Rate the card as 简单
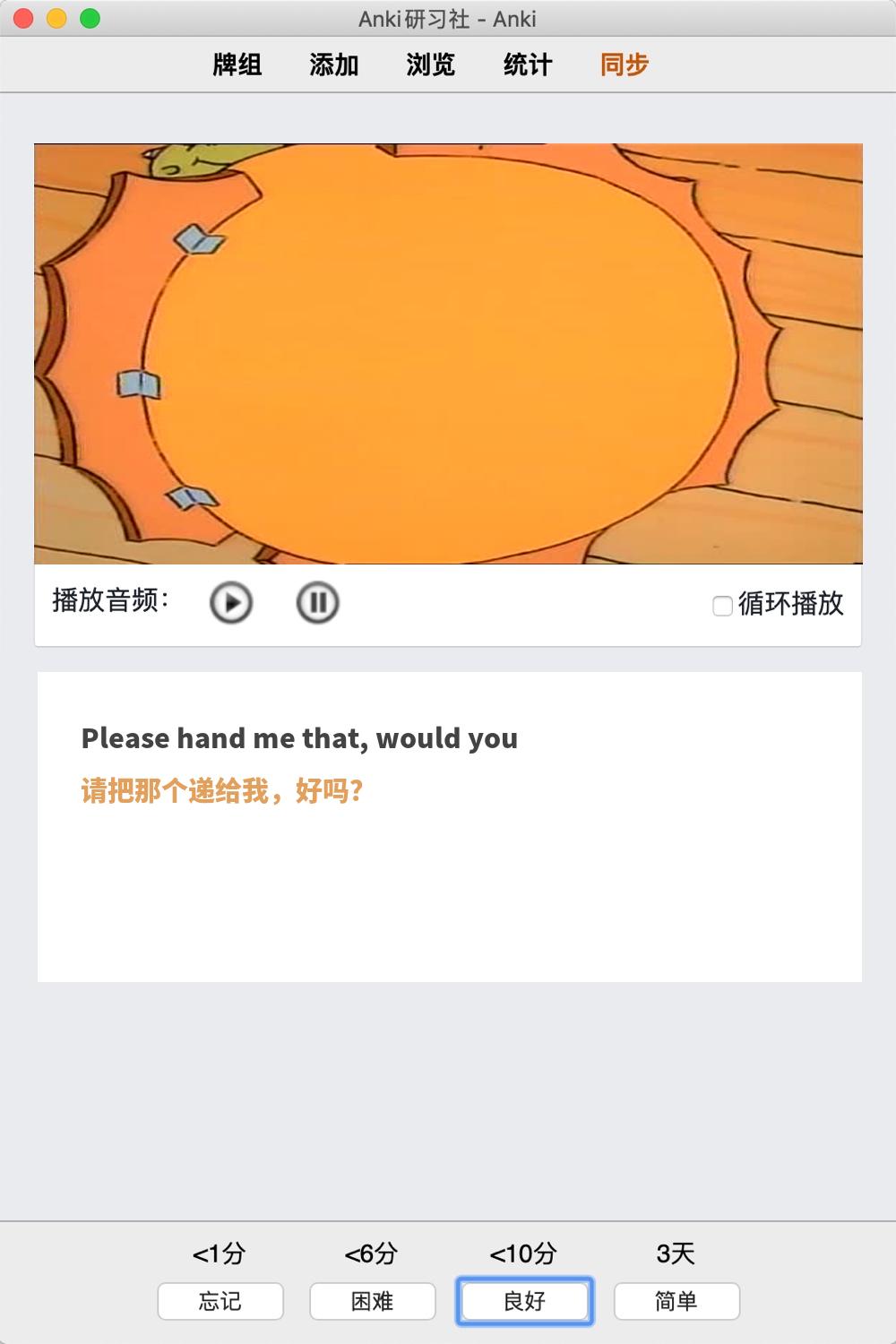The height and width of the screenshot is (1344, 896). (x=676, y=1301)
